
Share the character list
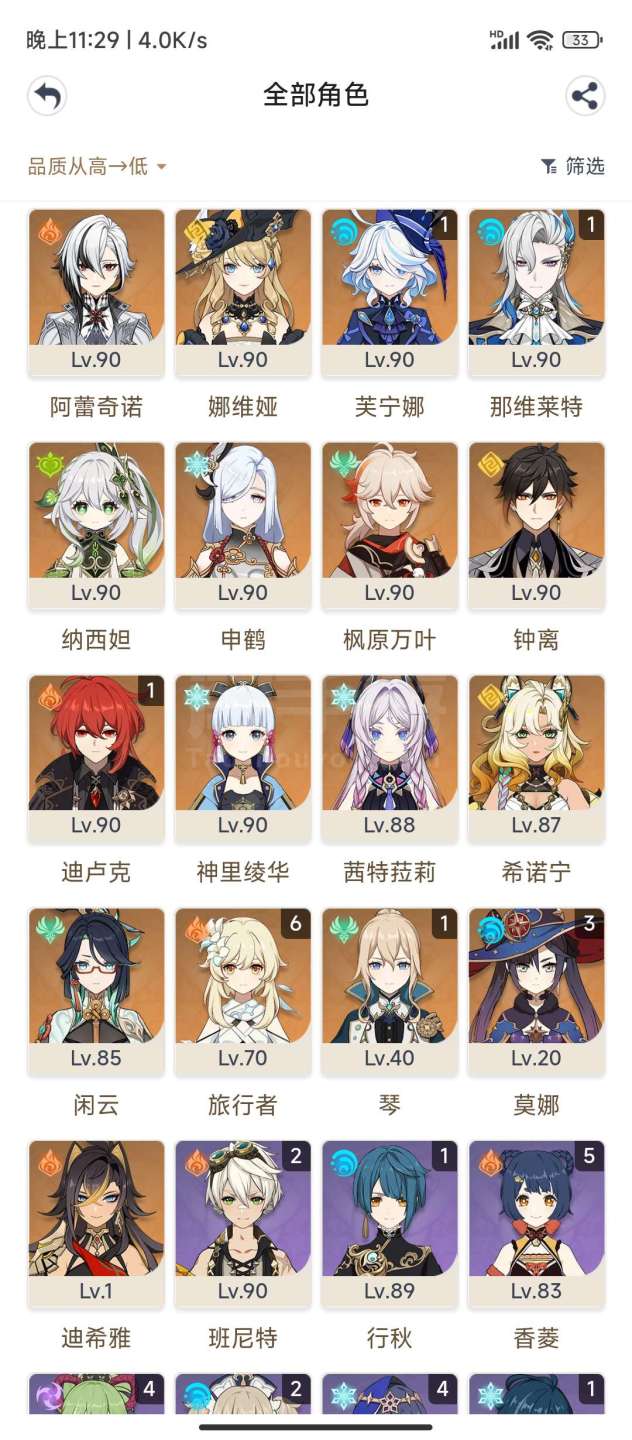[585, 96]
